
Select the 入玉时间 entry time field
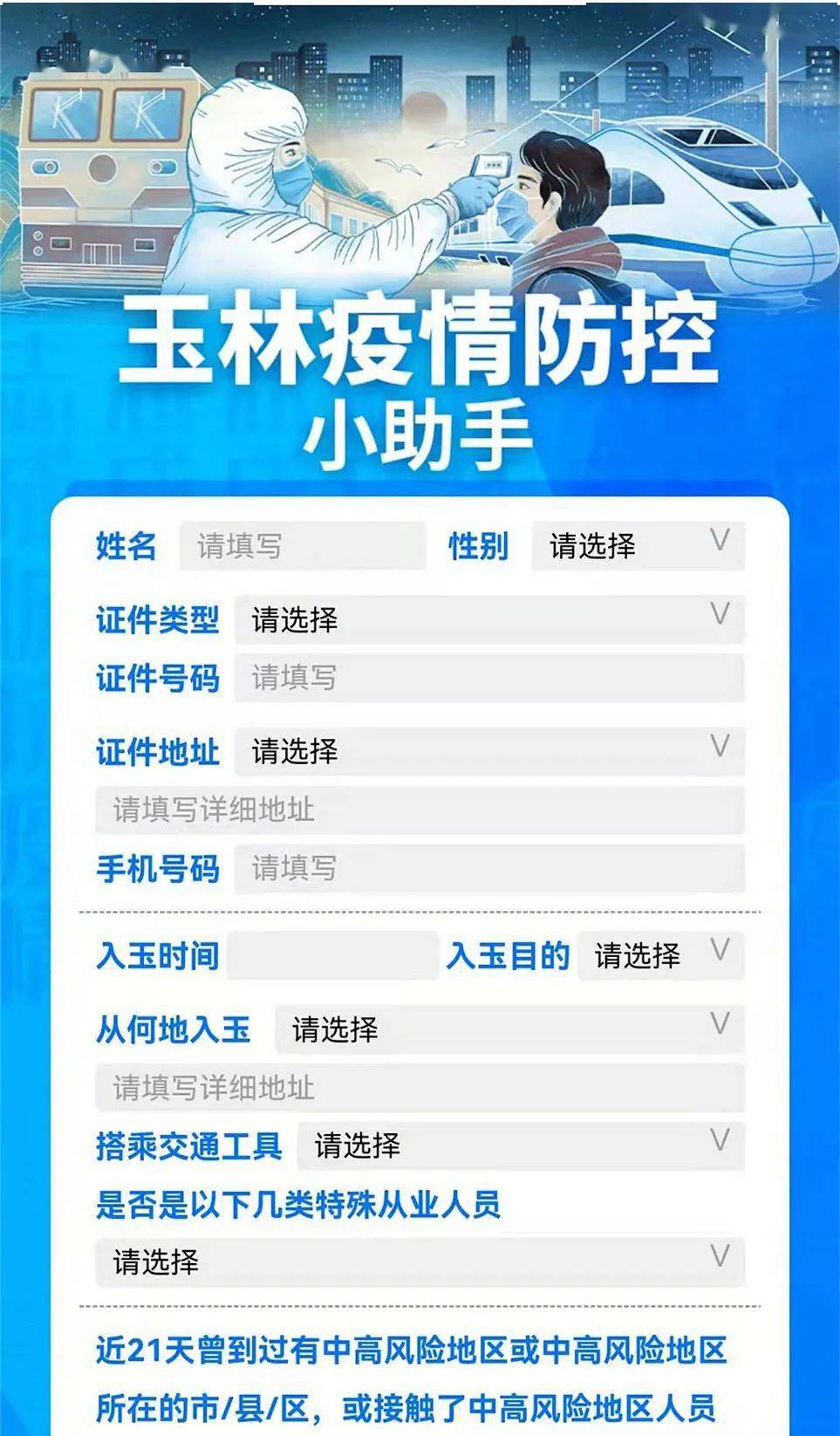click(333, 955)
